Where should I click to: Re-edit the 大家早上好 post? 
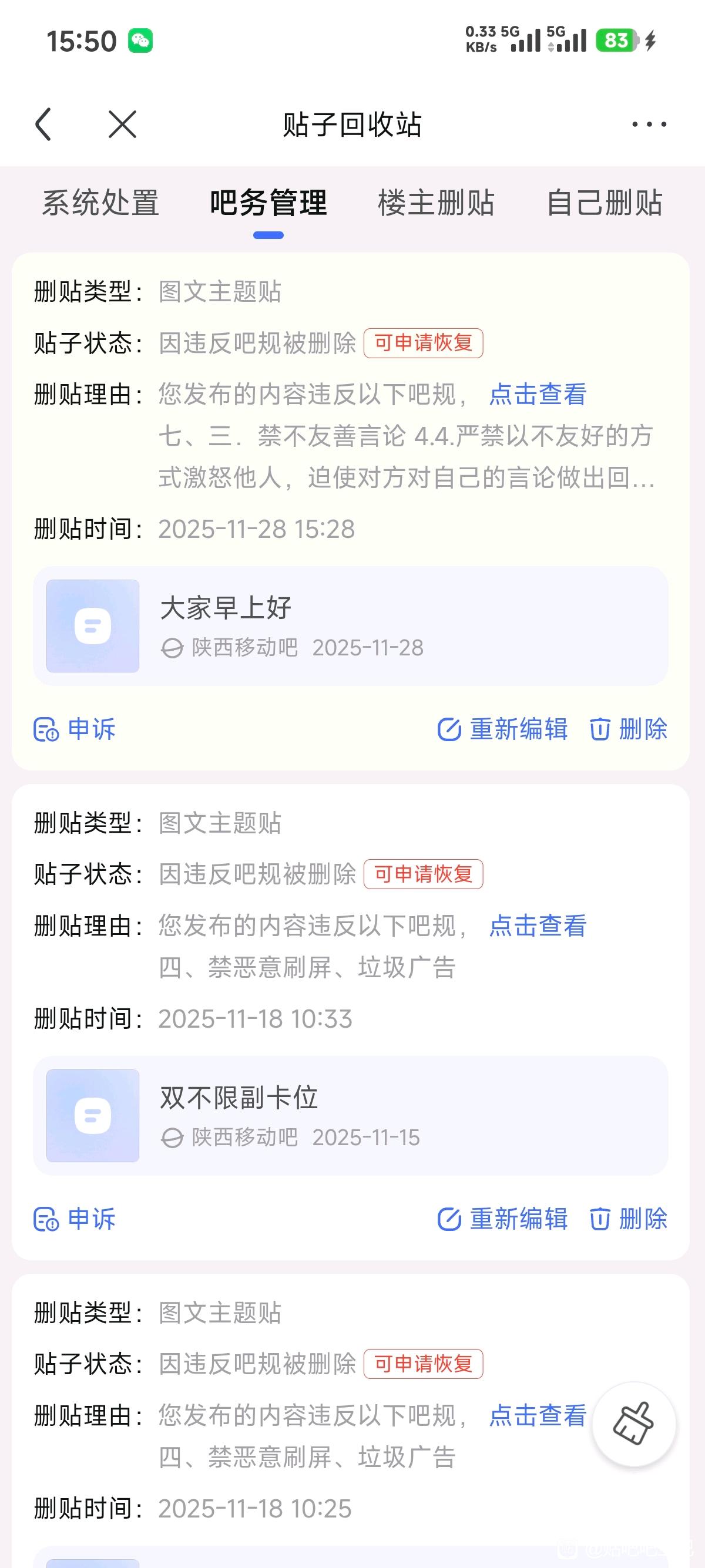pos(503,729)
